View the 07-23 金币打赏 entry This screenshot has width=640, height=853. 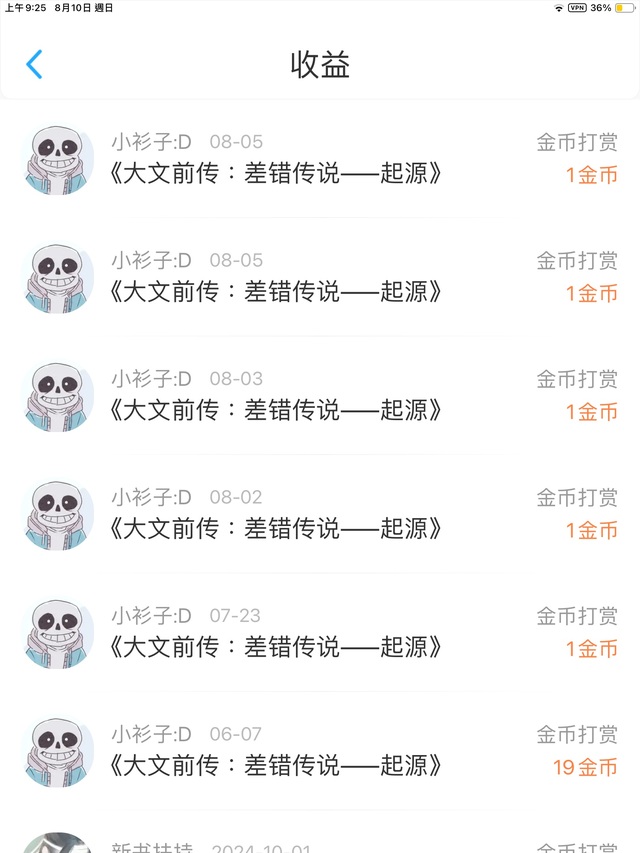pyautogui.click(x=320, y=632)
